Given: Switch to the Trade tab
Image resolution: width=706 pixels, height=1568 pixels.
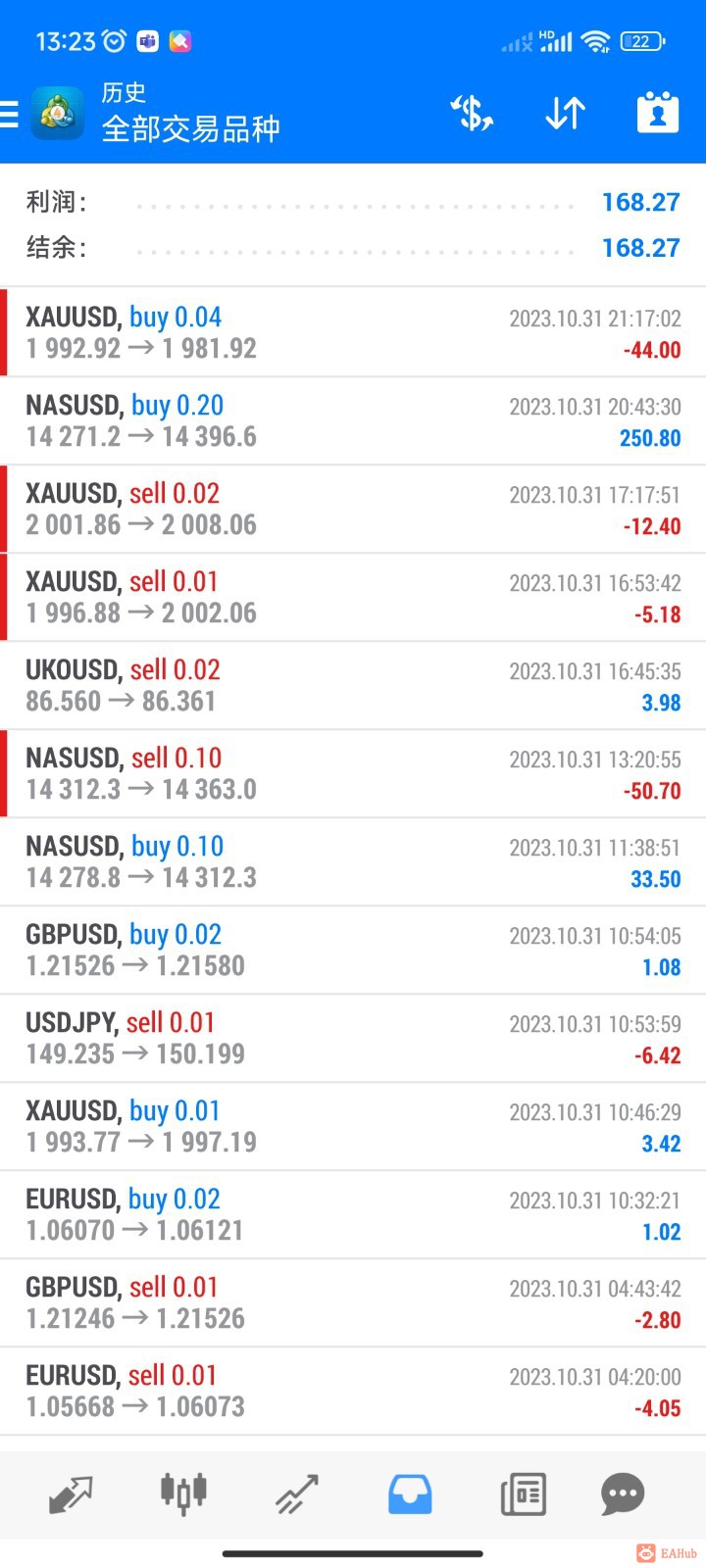Looking at the screenshot, I should point(296,1494).
